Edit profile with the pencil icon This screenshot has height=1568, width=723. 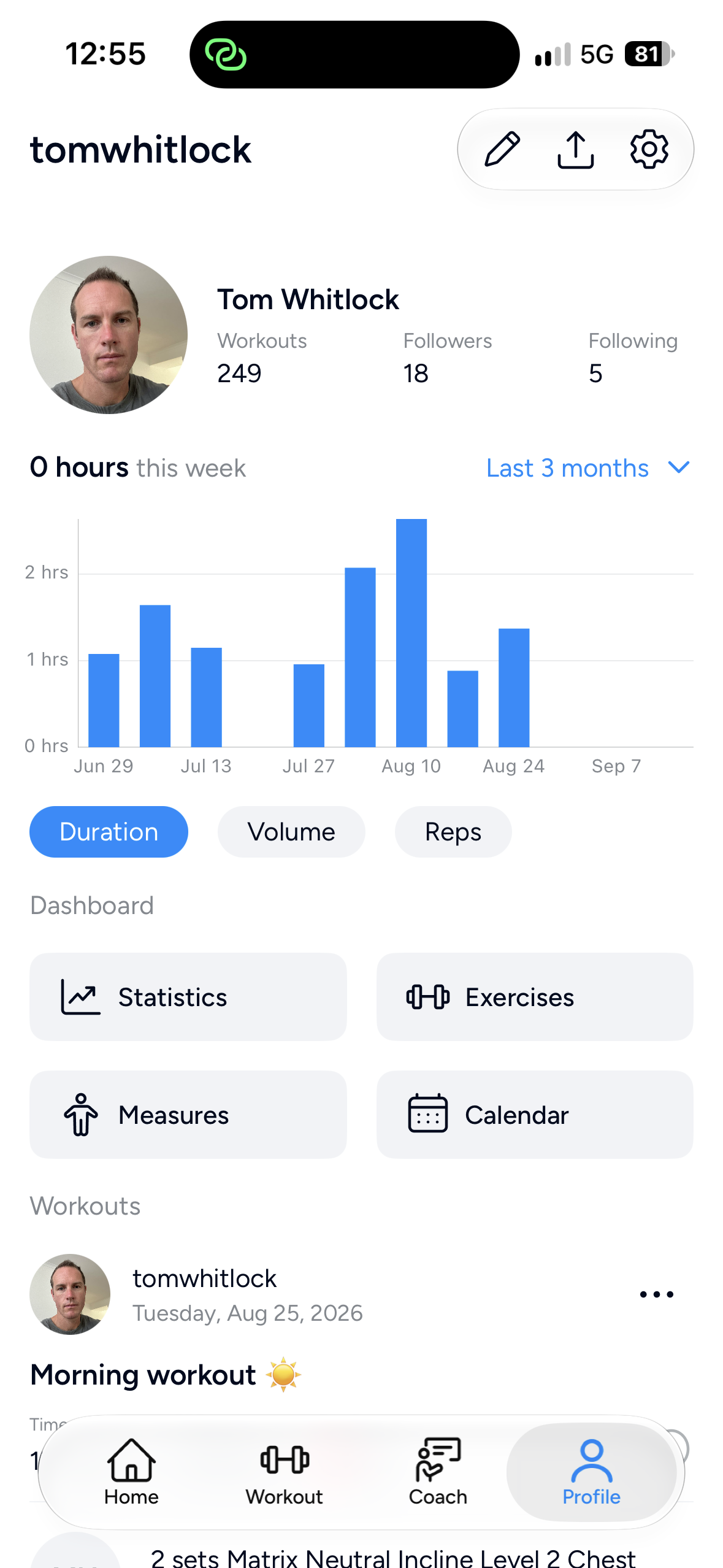pos(502,149)
